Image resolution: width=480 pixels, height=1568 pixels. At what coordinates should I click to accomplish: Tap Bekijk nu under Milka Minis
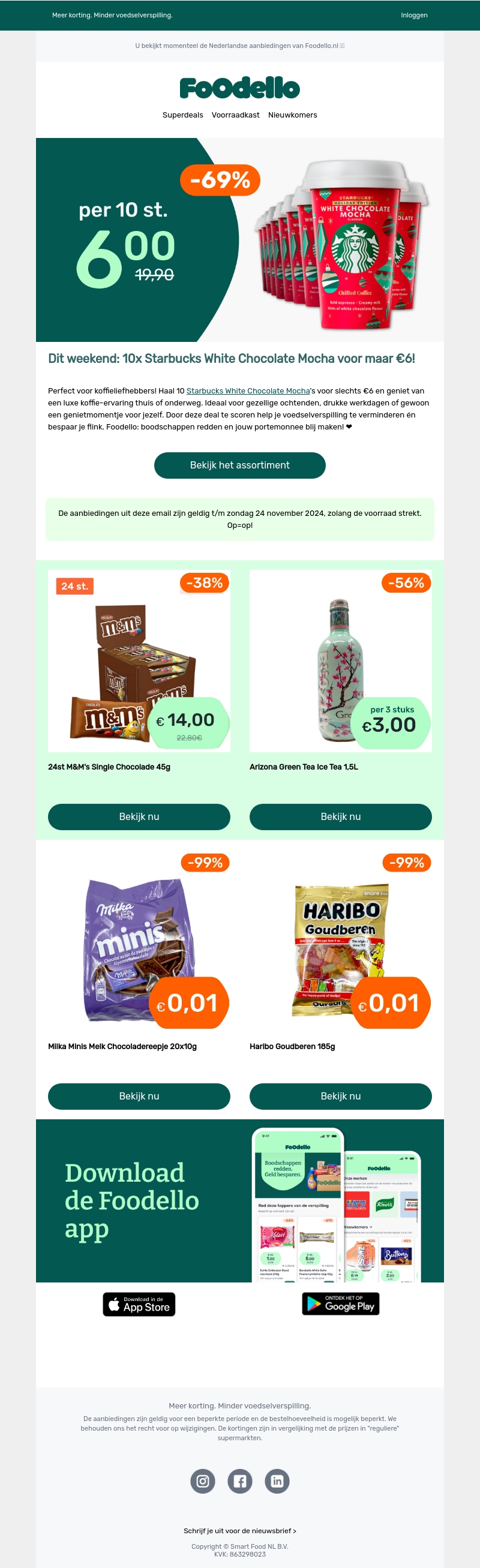[x=139, y=1096]
